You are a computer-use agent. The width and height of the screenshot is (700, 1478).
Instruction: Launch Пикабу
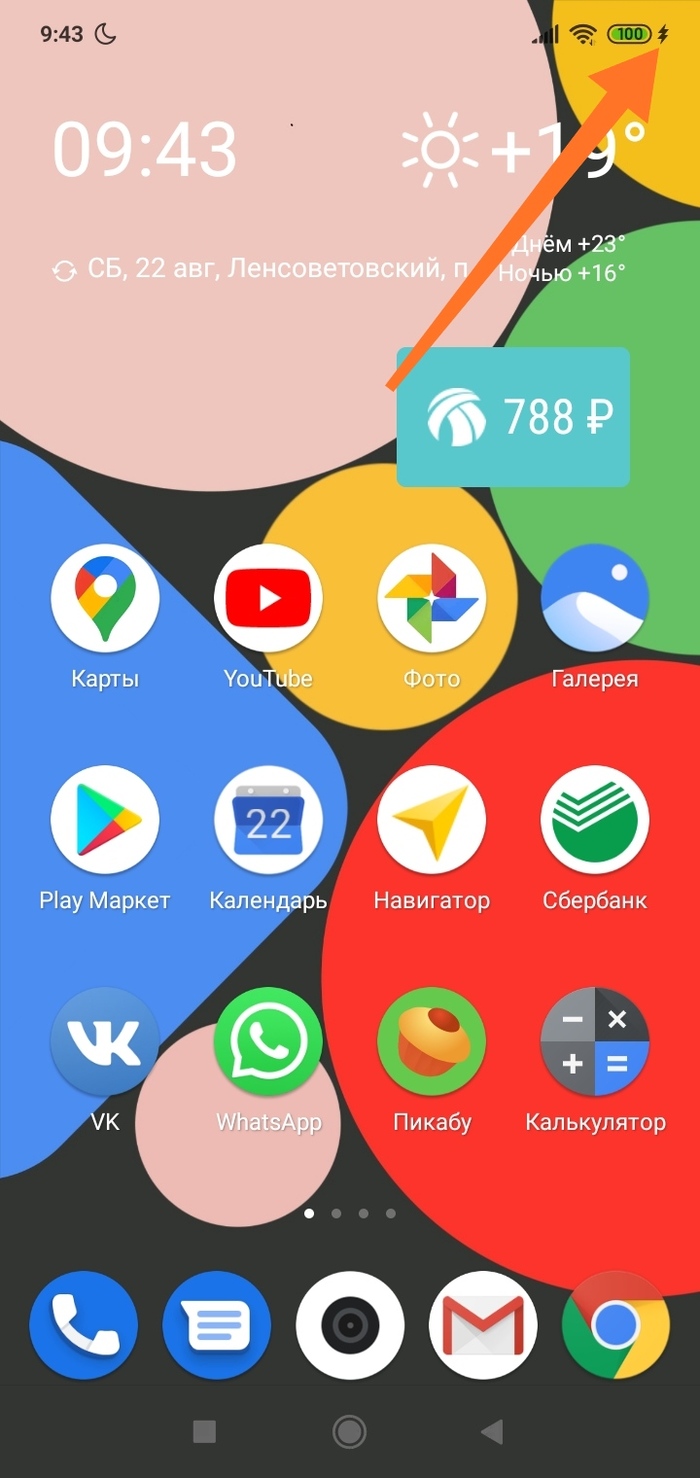click(x=431, y=1042)
